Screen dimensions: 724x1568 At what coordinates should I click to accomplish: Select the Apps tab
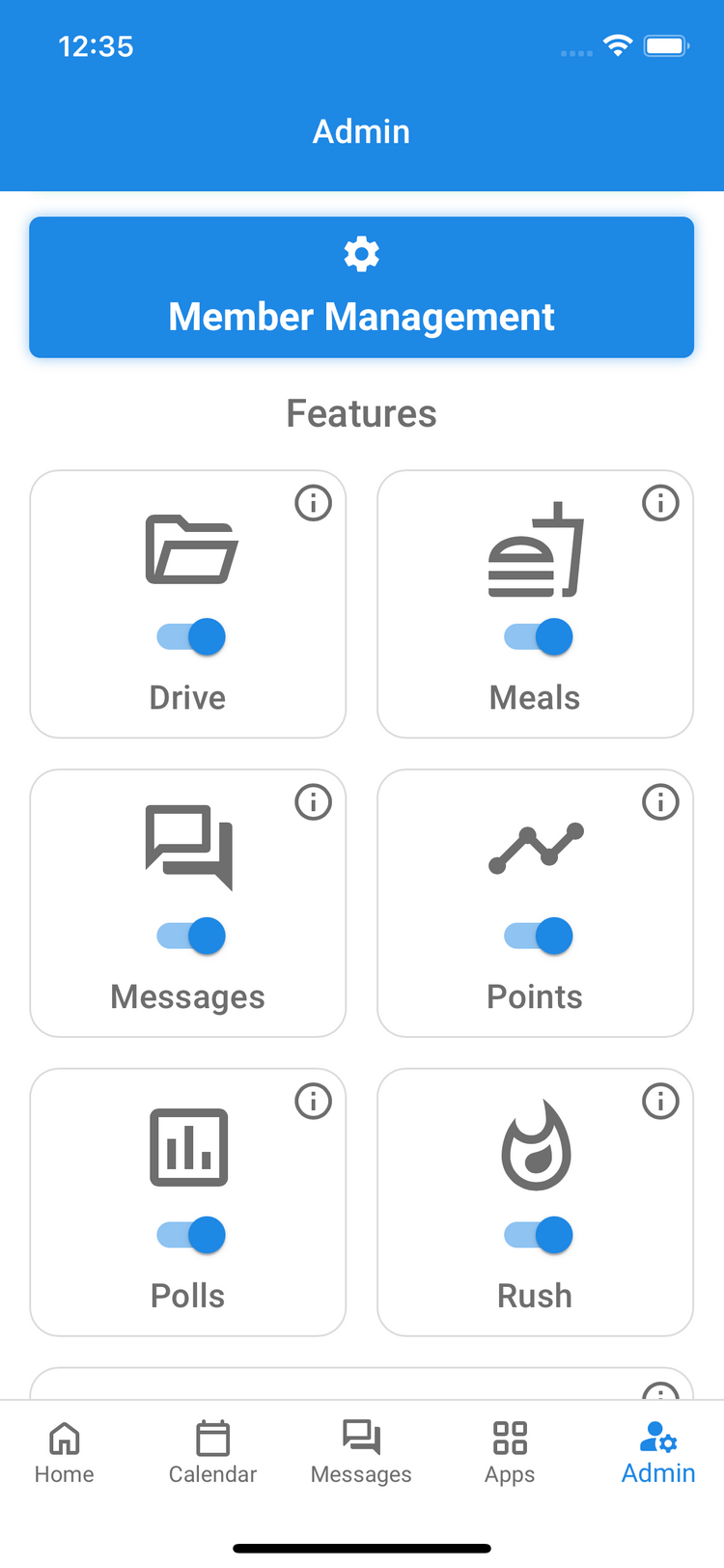point(510,1451)
